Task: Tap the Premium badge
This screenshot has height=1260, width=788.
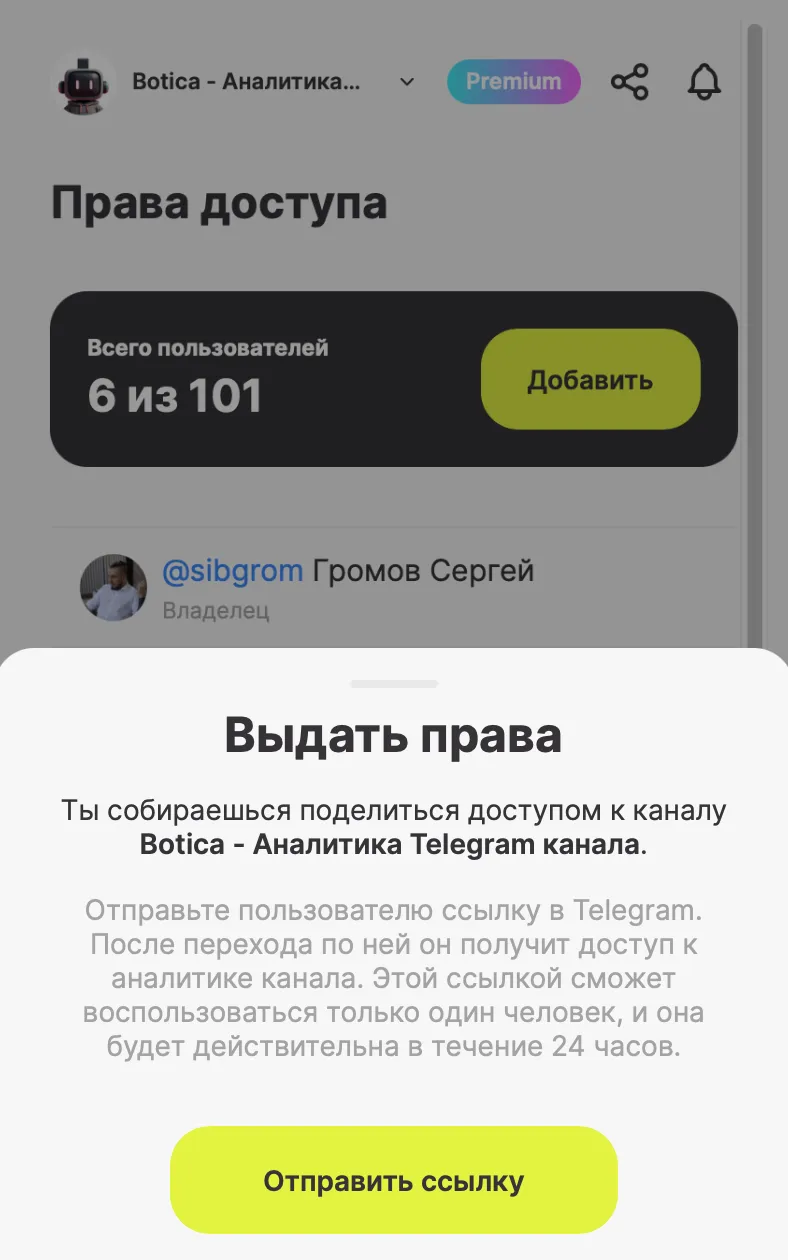Action: (x=513, y=82)
